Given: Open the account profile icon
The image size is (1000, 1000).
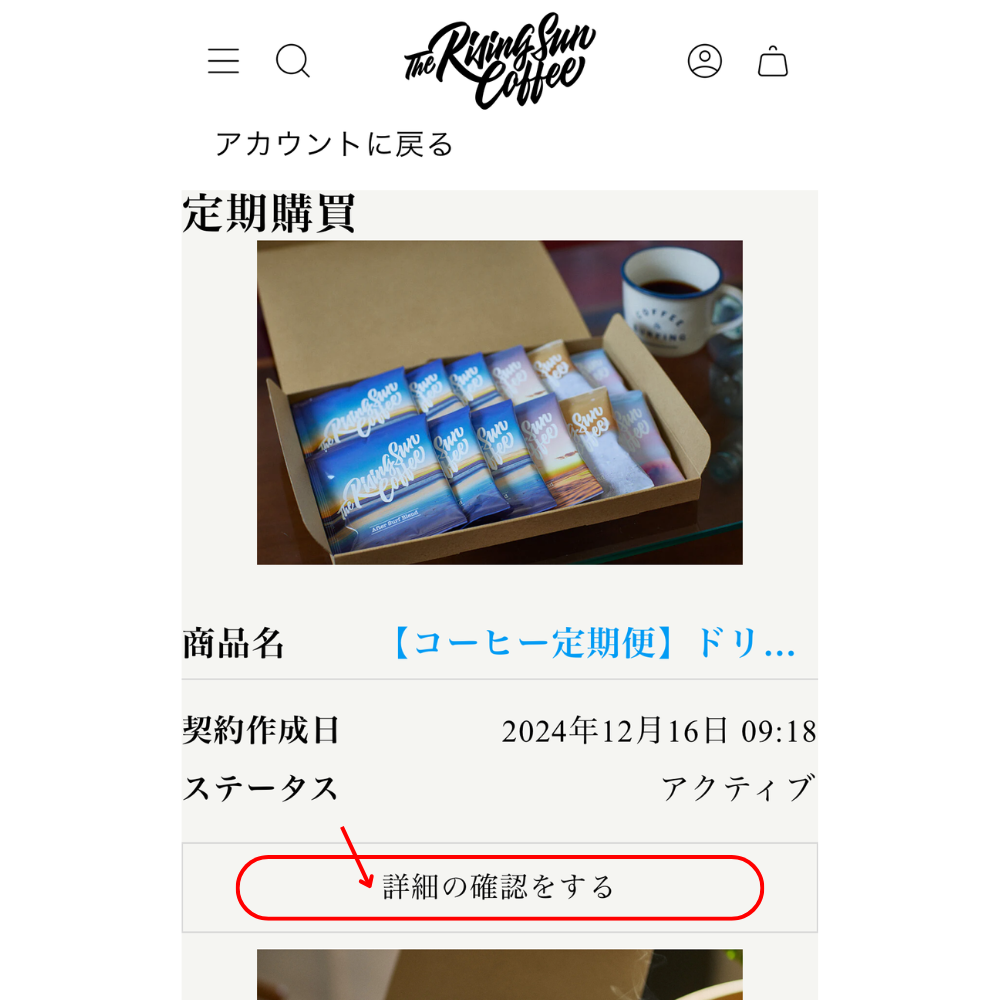Looking at the screenshot, I should pyautogui.click(x=705, y=61).
